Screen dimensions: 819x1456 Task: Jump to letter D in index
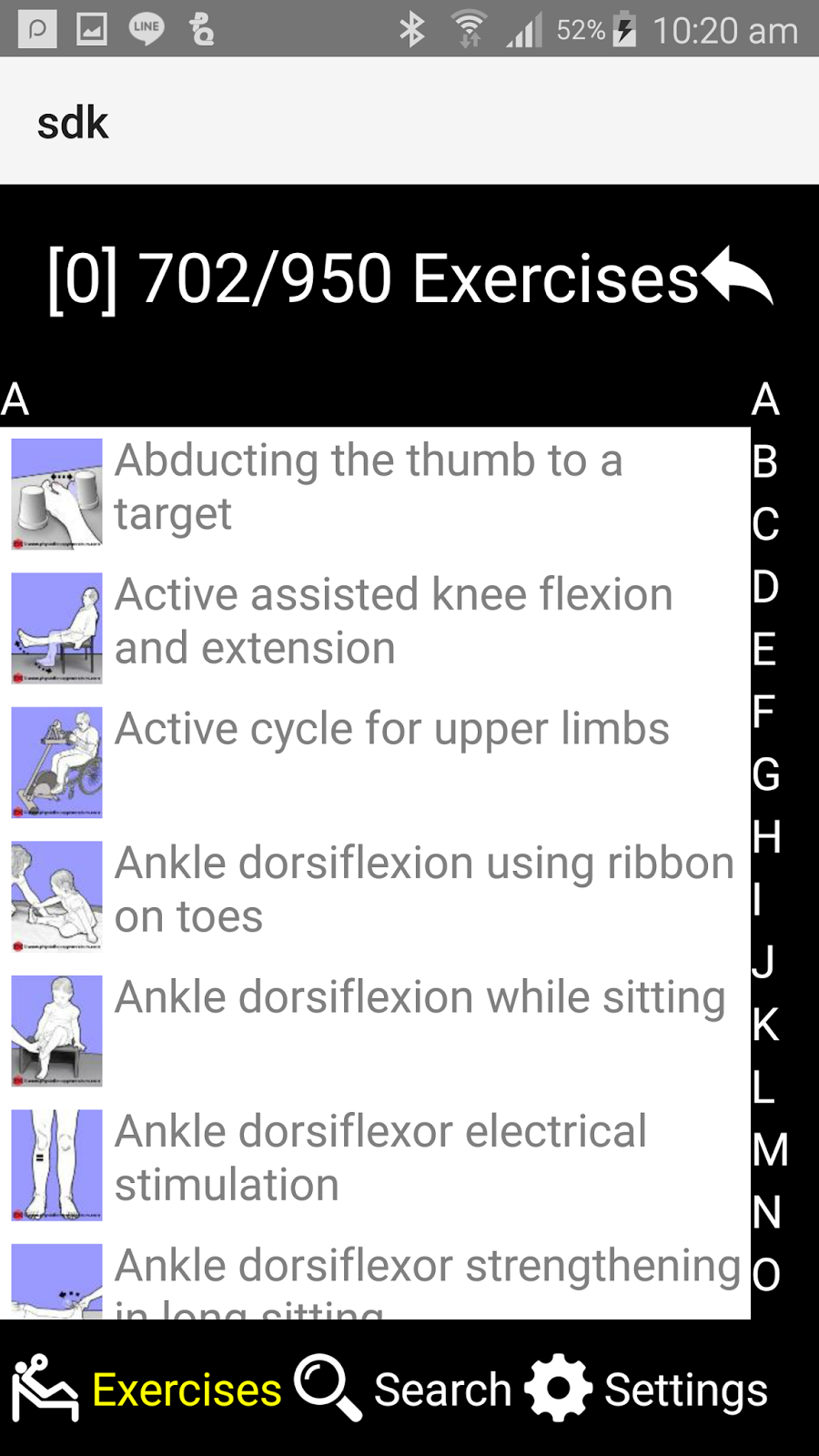click(x=765, y=587)
